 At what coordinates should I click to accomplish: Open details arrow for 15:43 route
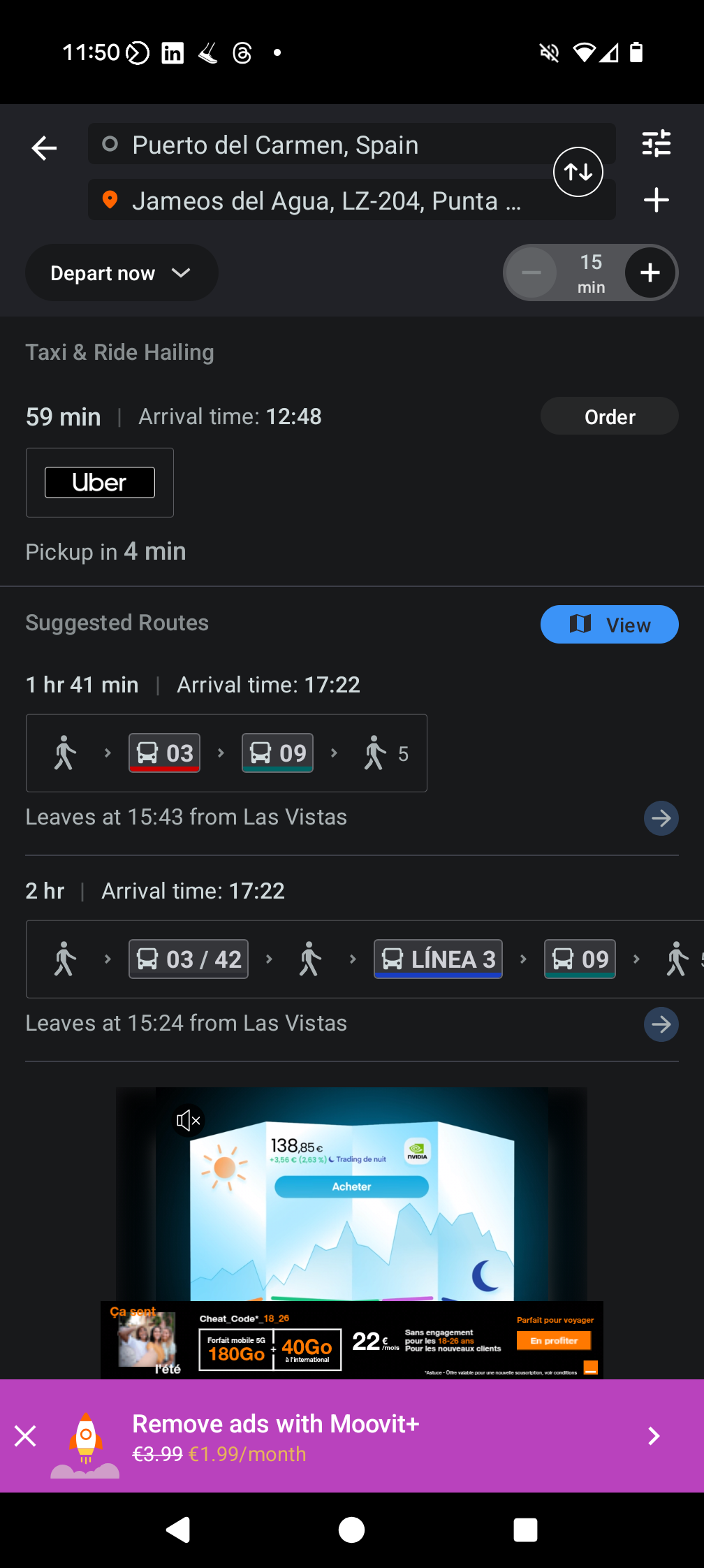click(660, 818)
